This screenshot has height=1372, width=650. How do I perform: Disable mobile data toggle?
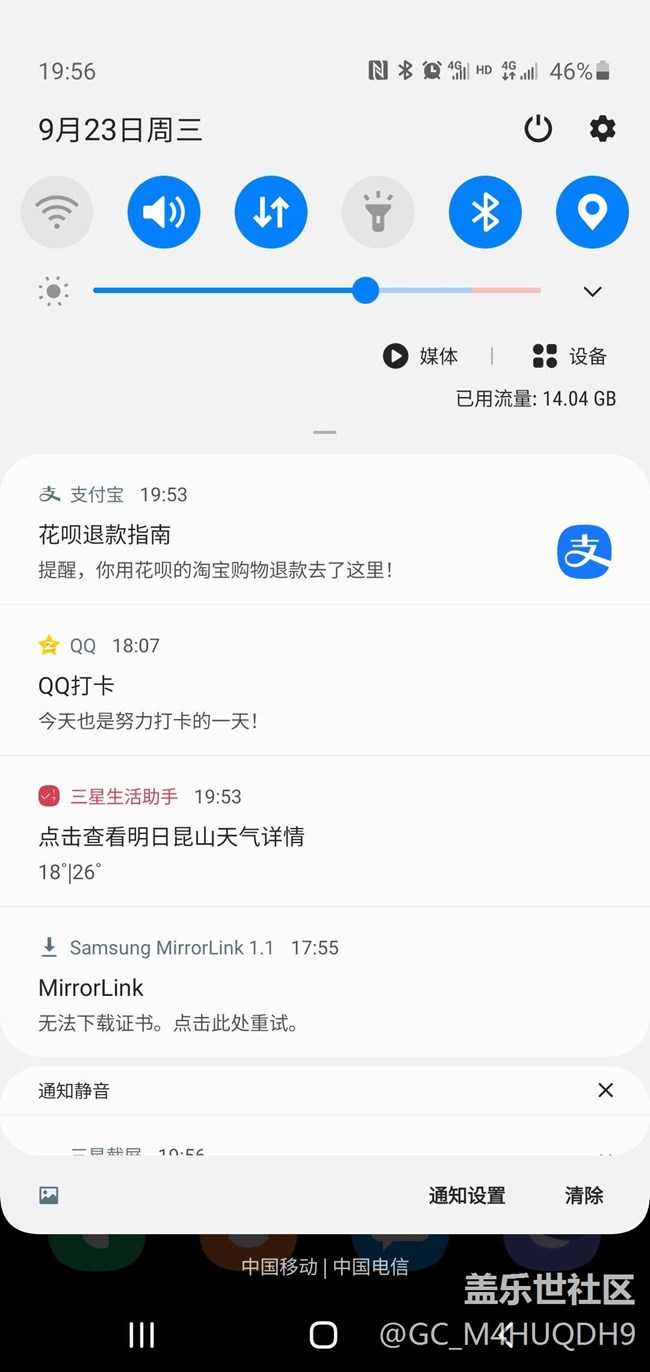271,212
